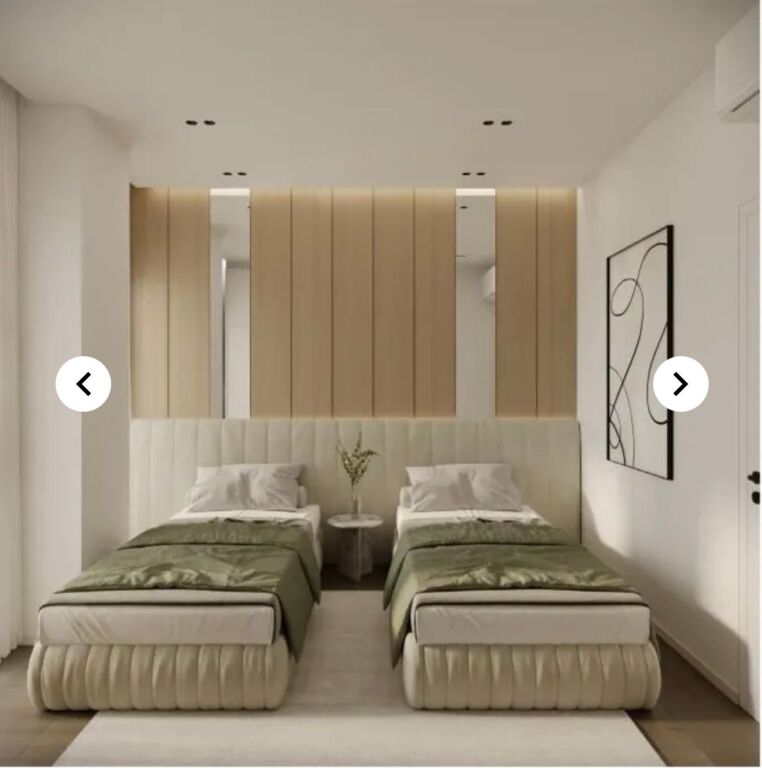This screenshot has height=768, width=762.
Task: Click the bedside table in the image
Action: 356,545
